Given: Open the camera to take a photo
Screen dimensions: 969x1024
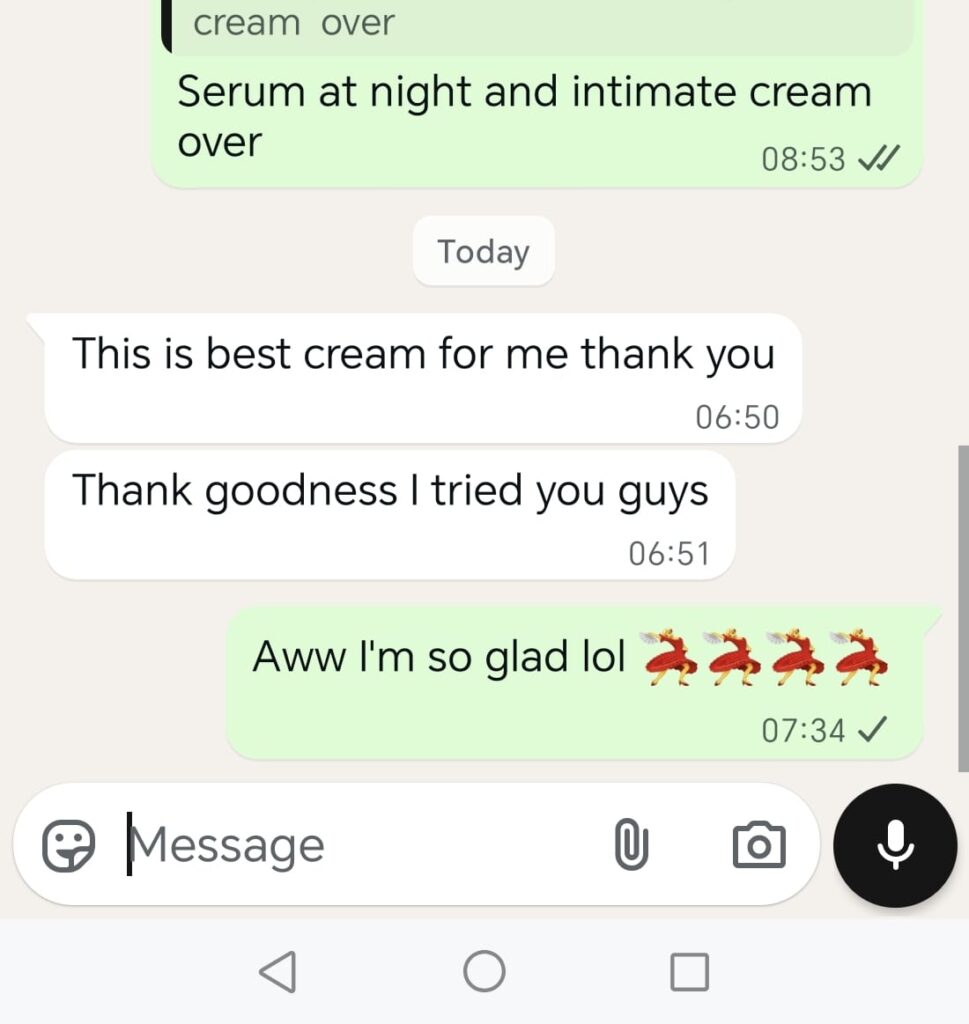Looking at the screenshot, I should (x=759, y=845).
